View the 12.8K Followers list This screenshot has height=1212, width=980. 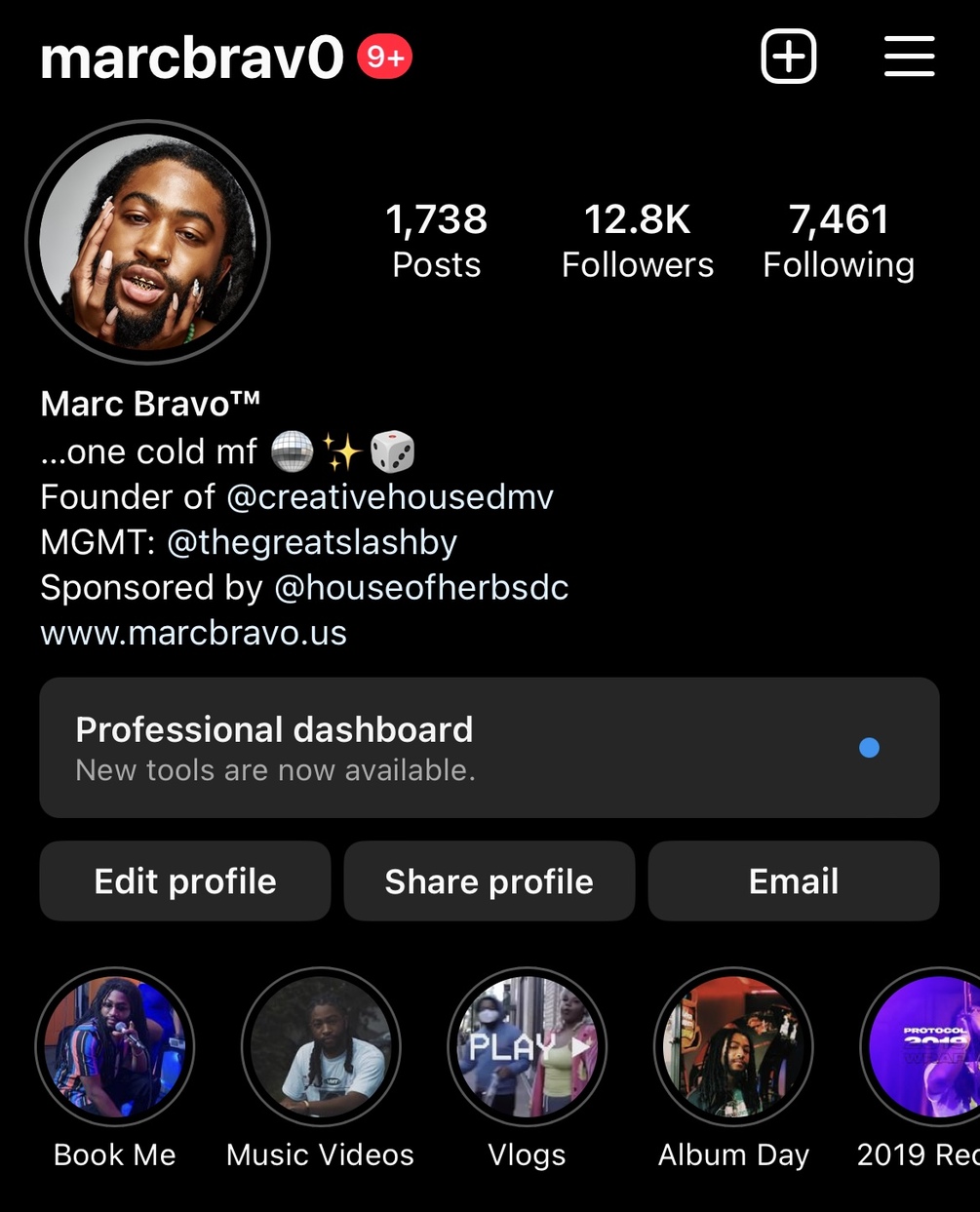pos(637,241)
